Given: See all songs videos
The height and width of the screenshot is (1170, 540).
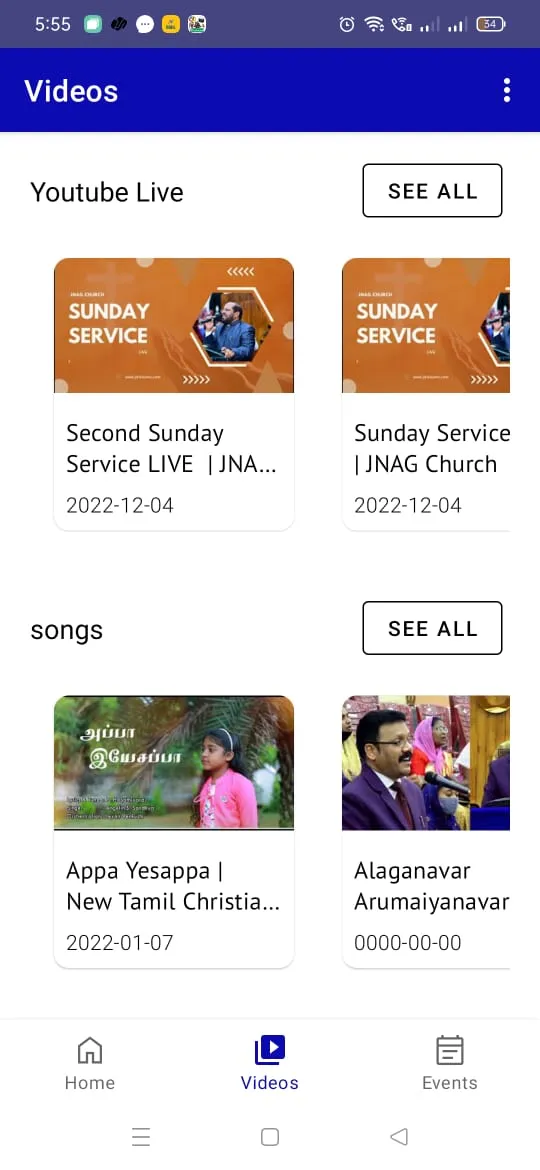Looking at the screenshot, I should 432,628.
